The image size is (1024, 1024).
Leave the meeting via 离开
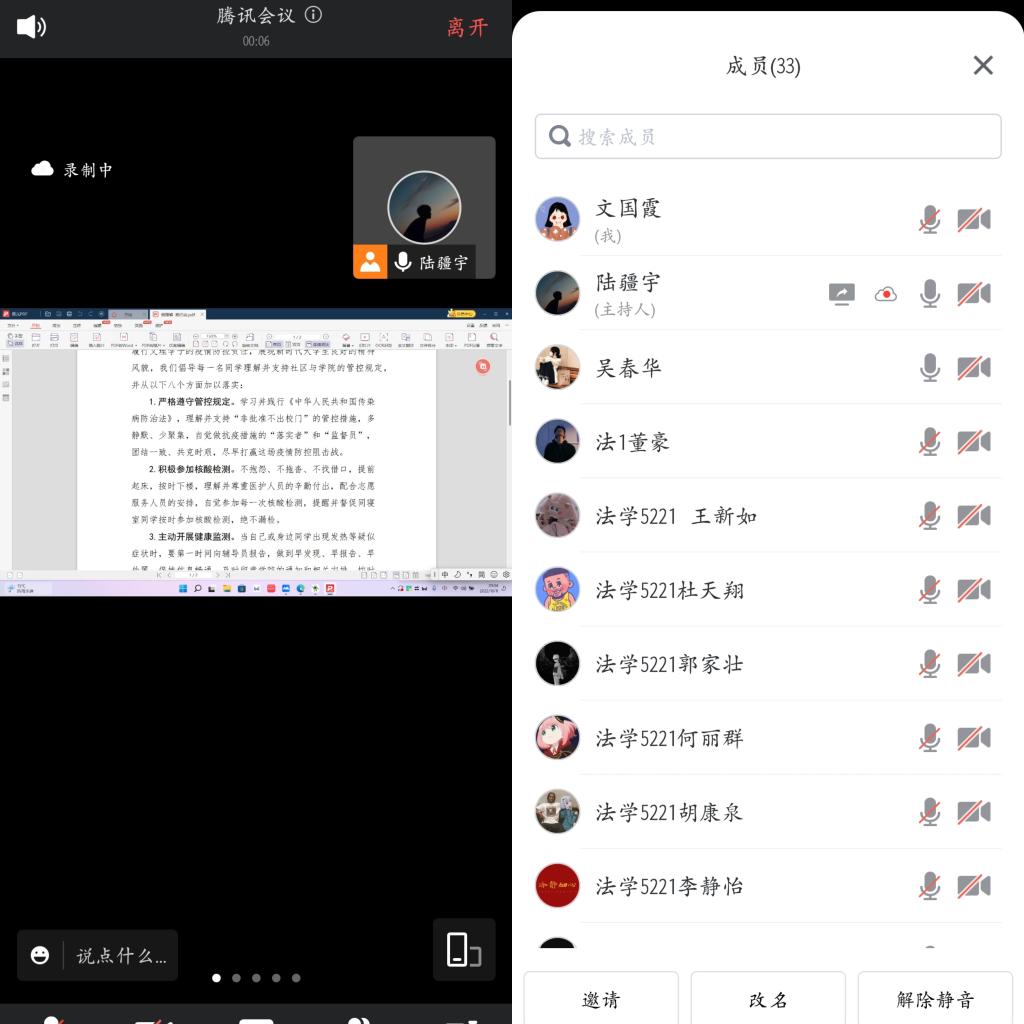(467, 27)
